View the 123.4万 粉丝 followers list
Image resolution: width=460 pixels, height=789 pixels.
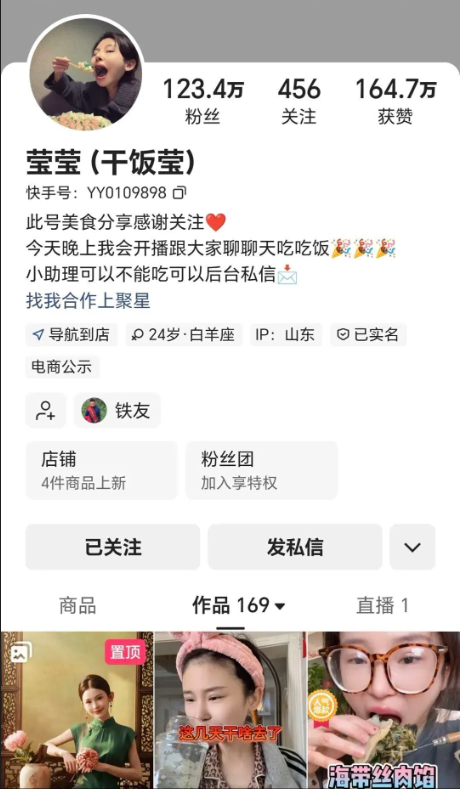point(203,101)
